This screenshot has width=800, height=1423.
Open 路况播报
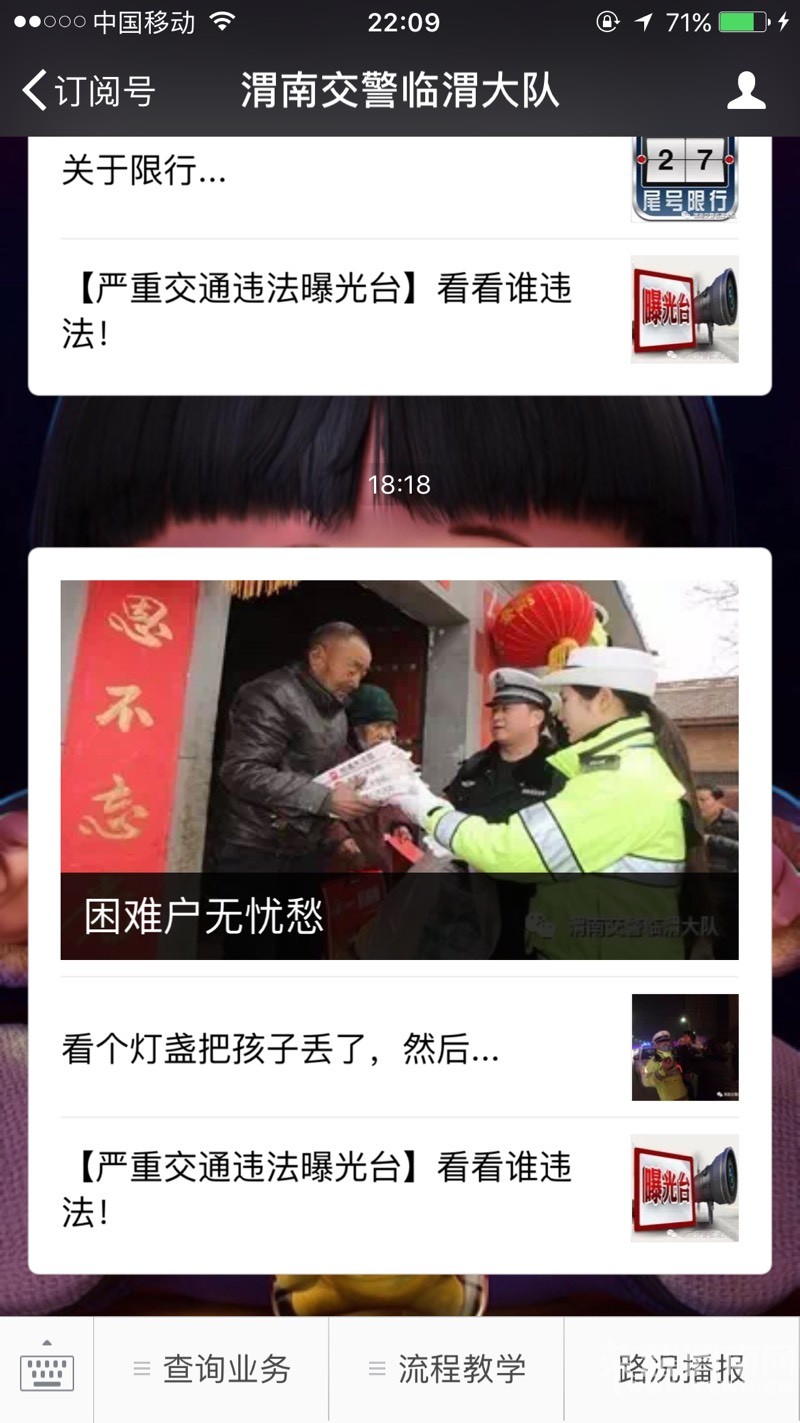coord(682,1370)
